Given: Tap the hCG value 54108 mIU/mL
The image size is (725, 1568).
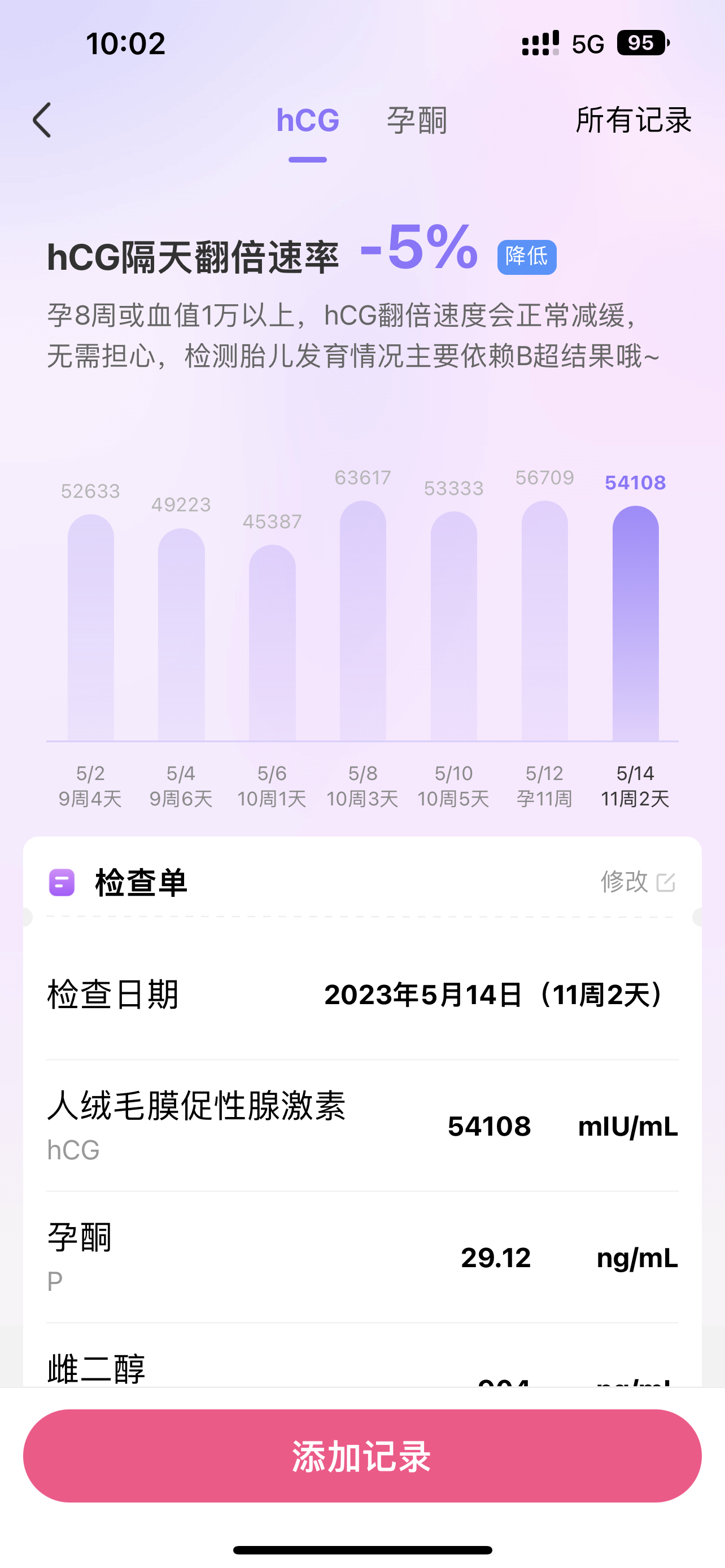Looking at the screenshot, I should (x=489, y=1126).
